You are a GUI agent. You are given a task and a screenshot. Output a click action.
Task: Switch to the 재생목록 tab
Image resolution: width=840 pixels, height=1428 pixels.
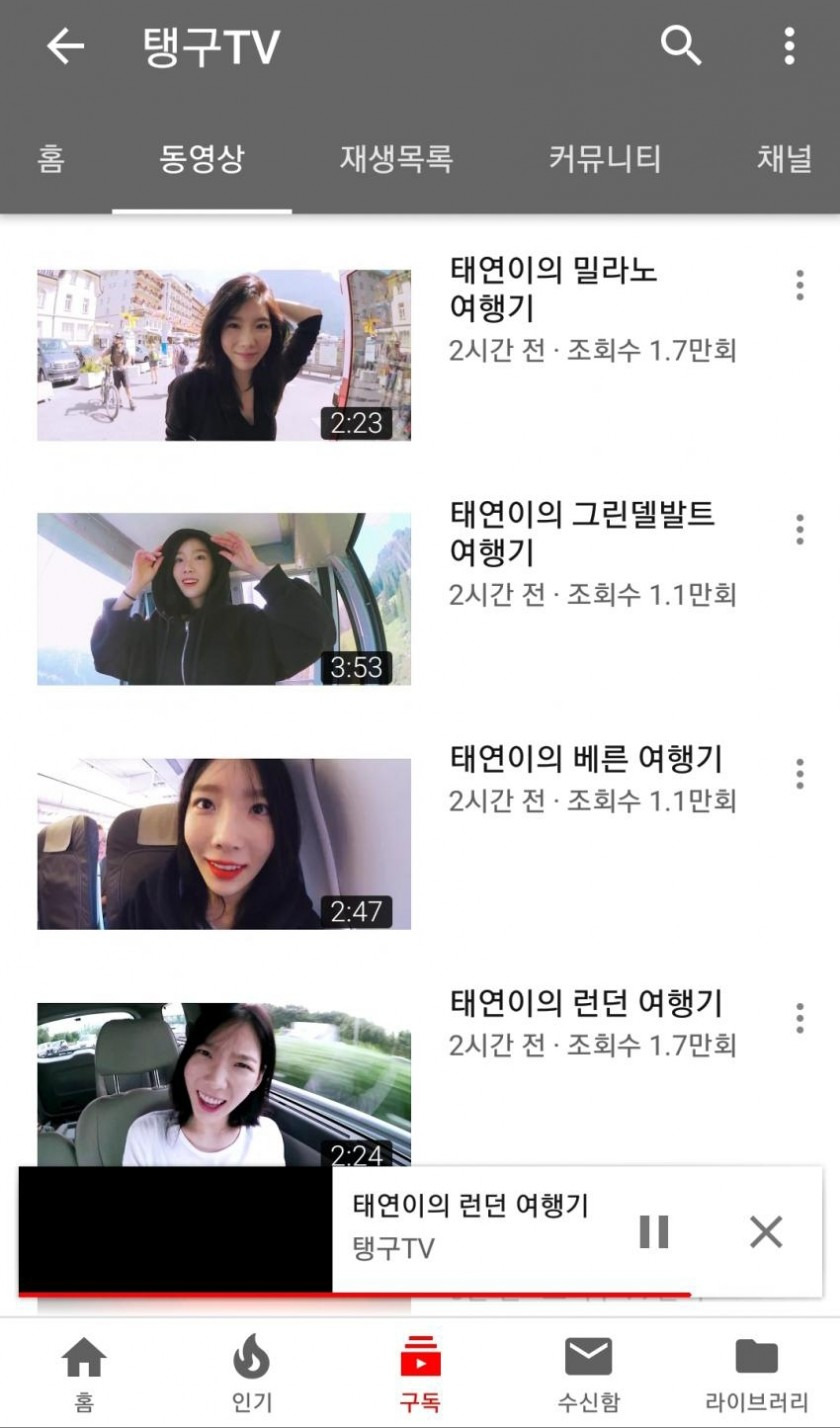(396, 158)
